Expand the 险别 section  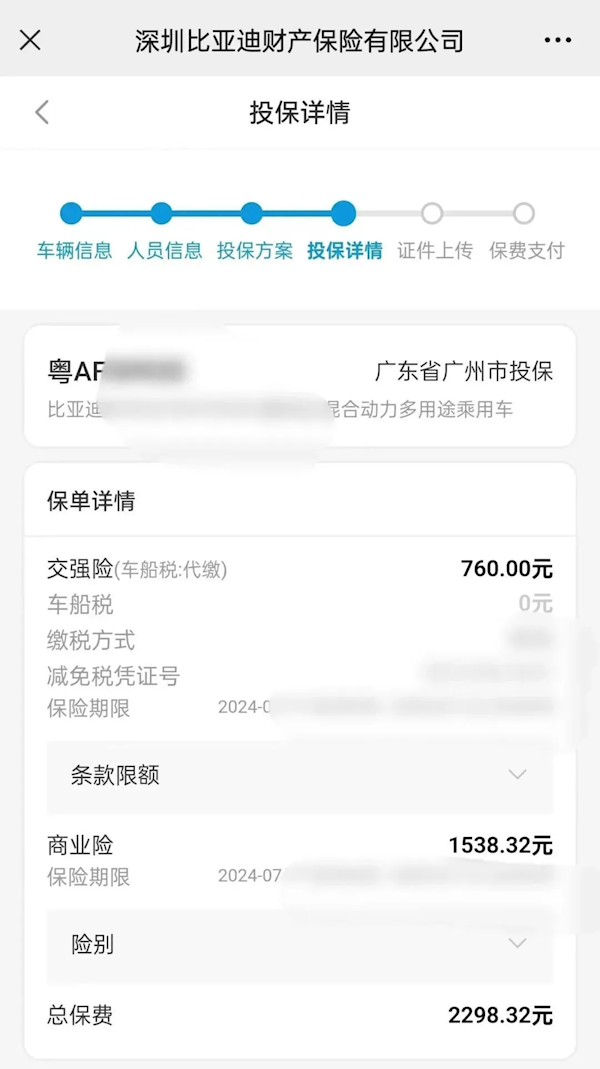300,944
